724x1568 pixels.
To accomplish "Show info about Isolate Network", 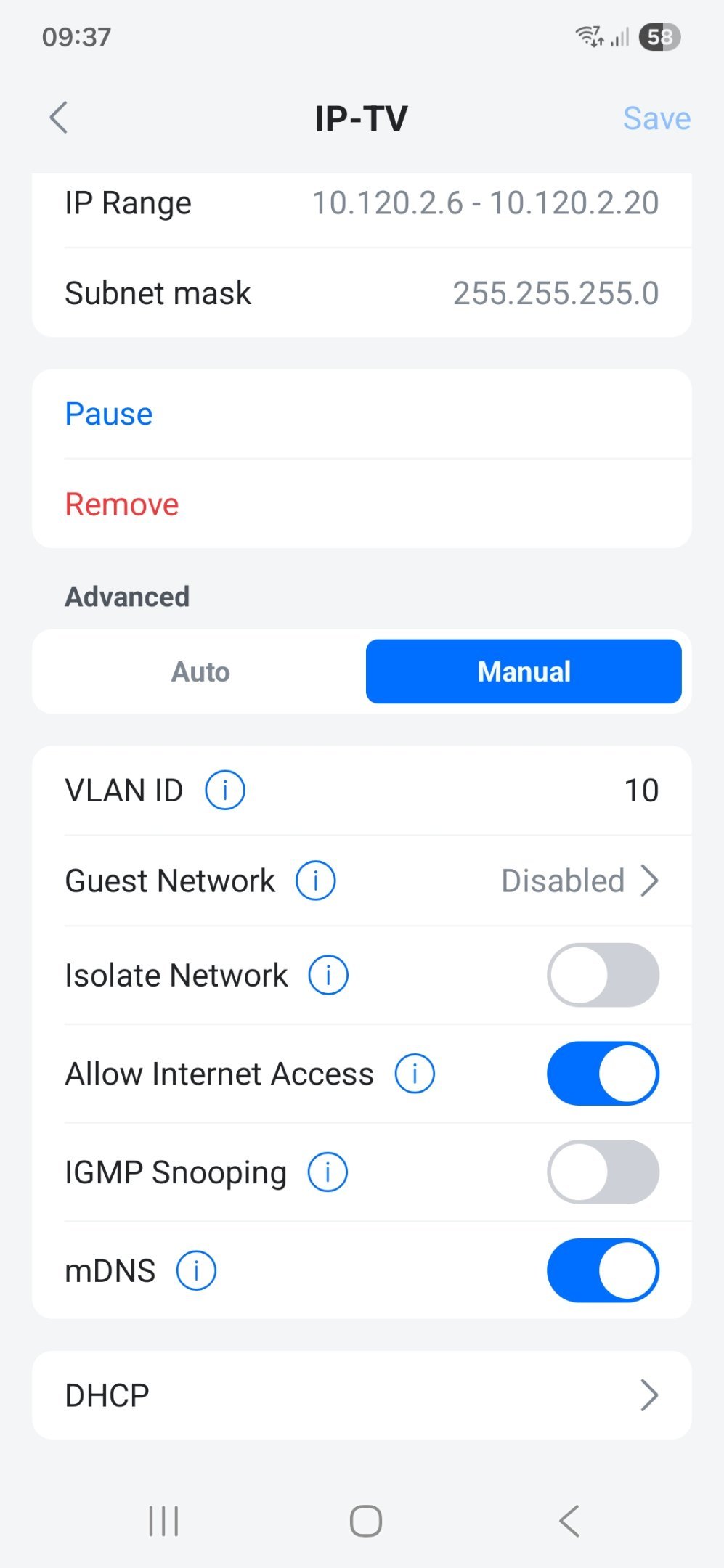I will (328, 975).
